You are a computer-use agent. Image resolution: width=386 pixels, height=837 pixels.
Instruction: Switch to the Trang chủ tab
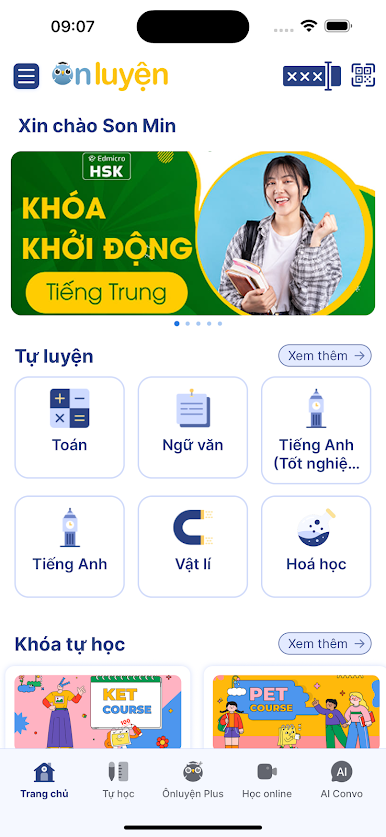click(x=44, y=780)
